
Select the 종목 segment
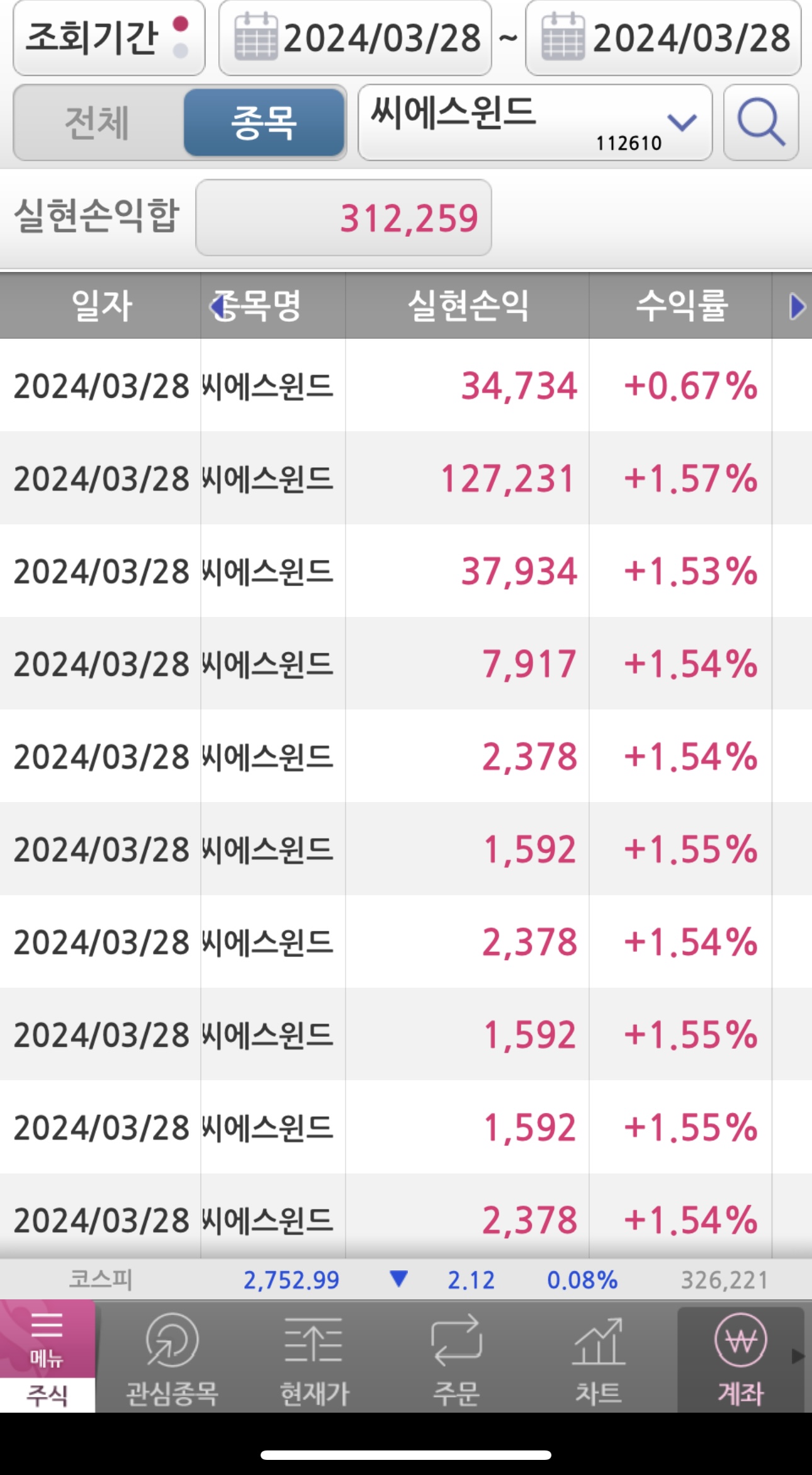(x=264, y=122)
